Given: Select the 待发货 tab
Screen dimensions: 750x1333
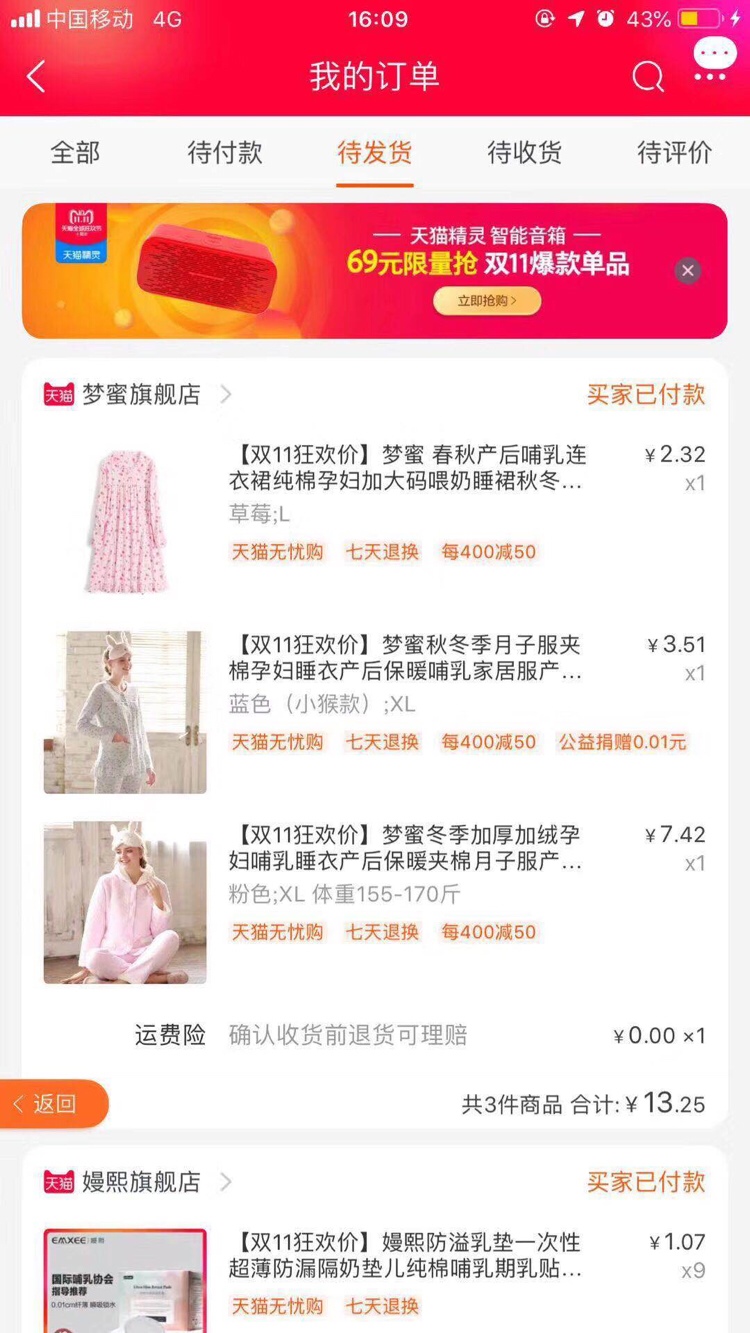Looking at the screenshot, I should (x=375, y=153).
